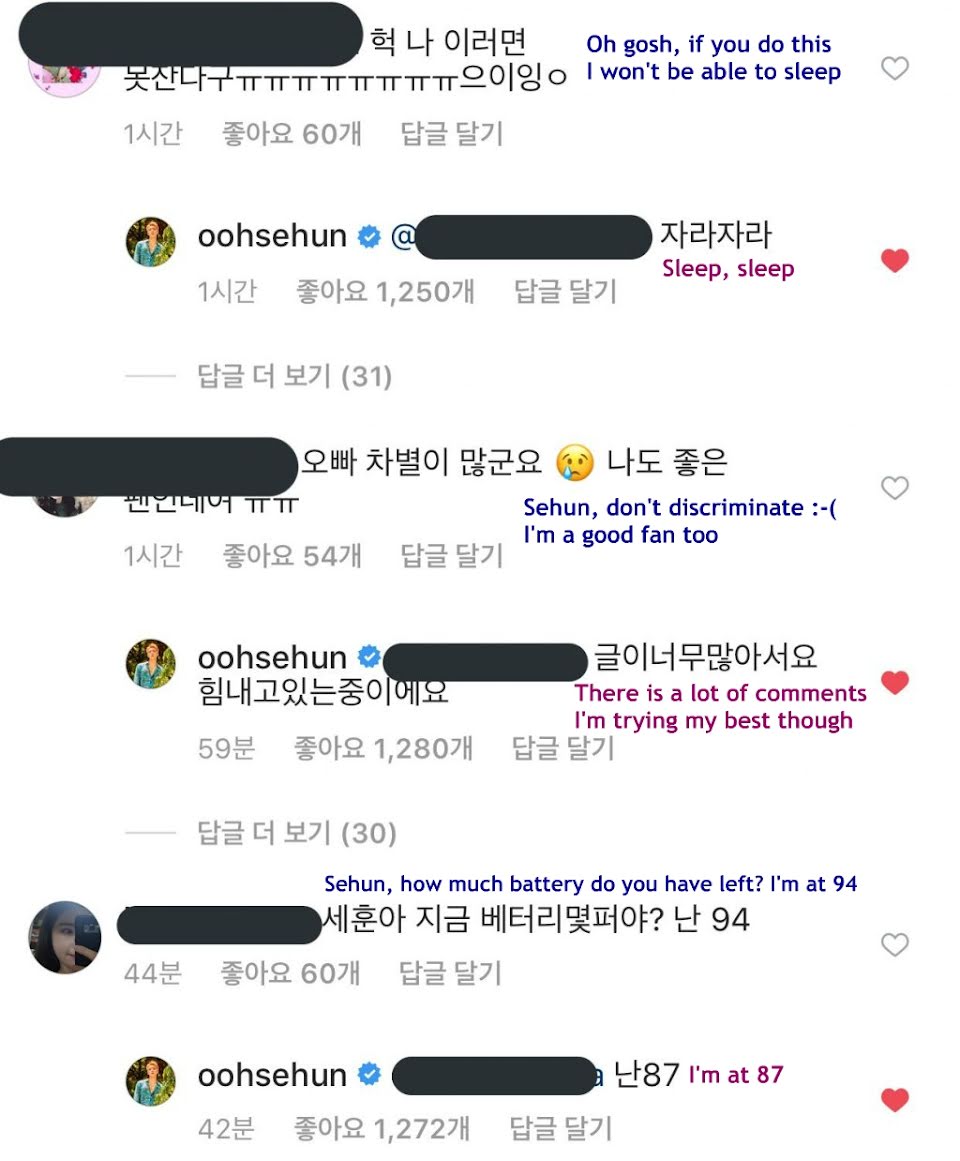The image size is (960, 1161).
Task: Reply to the 헉 나 이러면 comment
Action: click(x=451, y=134)
